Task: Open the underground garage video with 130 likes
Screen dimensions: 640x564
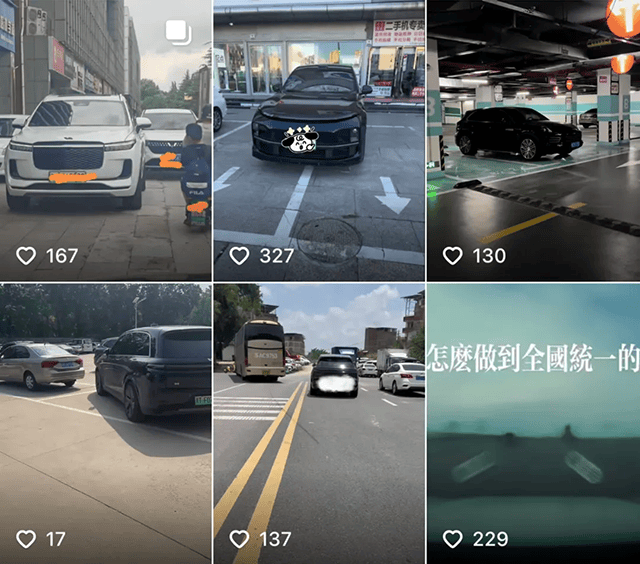Action: coord(533,140)
